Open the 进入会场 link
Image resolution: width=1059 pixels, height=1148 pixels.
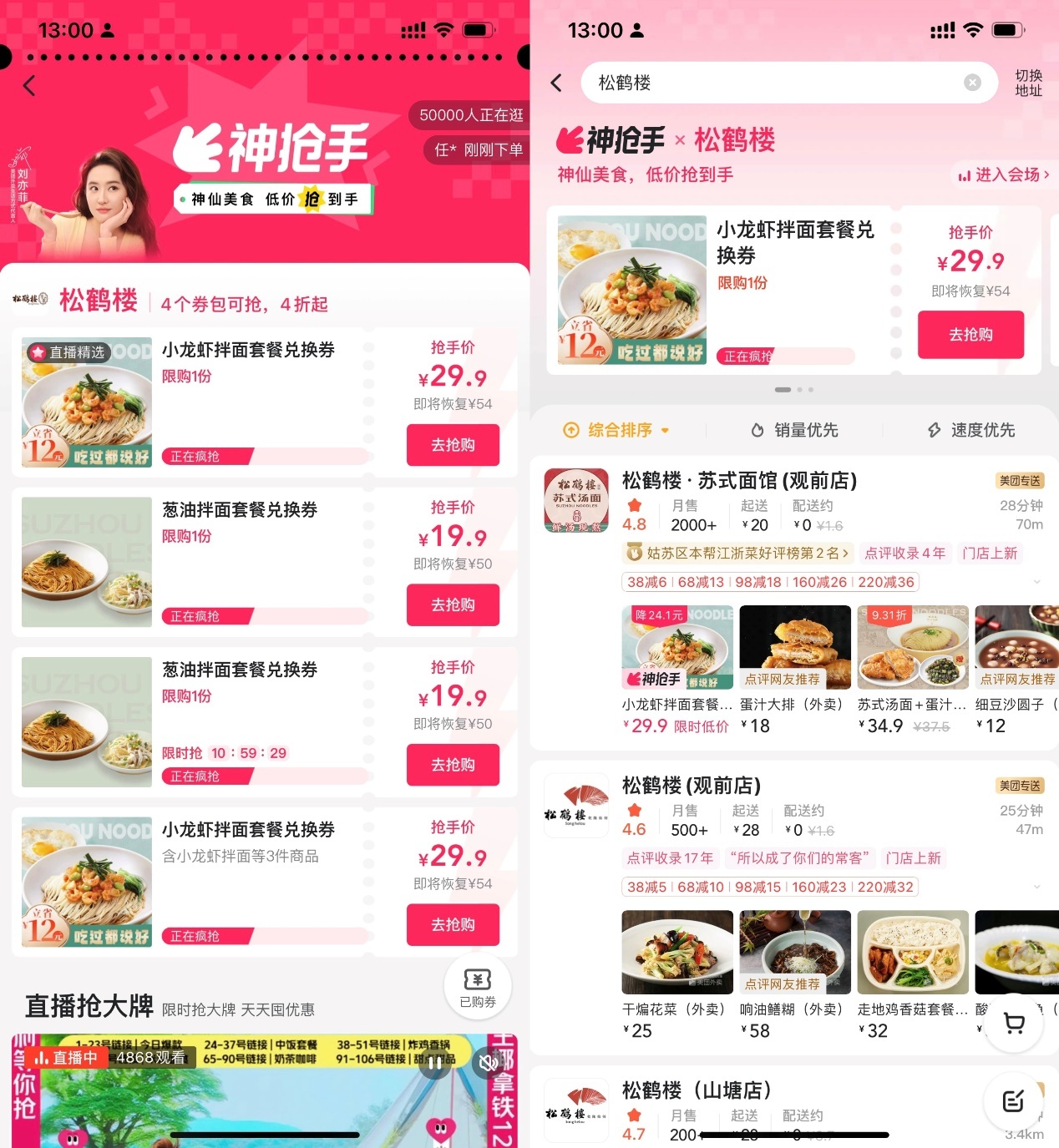pyautogui.click(x=1004, y=174)
